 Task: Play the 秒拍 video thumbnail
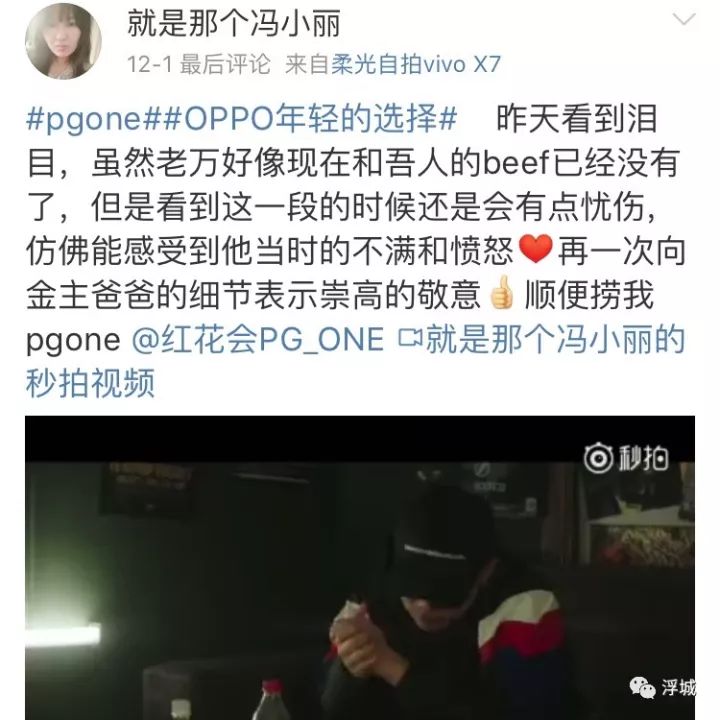tap(360, 567)
